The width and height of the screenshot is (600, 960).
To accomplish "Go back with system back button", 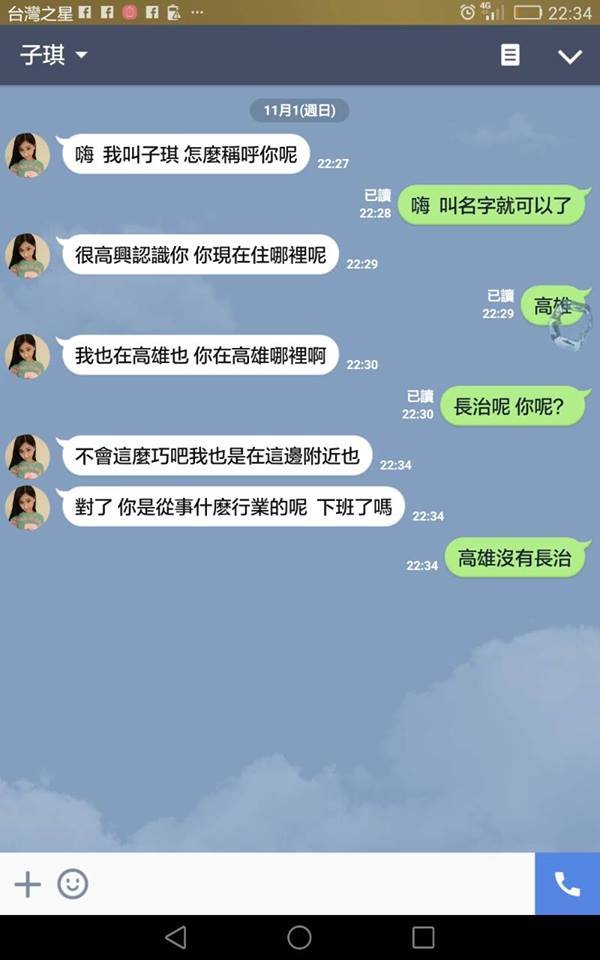I will (x=176, y=937).
